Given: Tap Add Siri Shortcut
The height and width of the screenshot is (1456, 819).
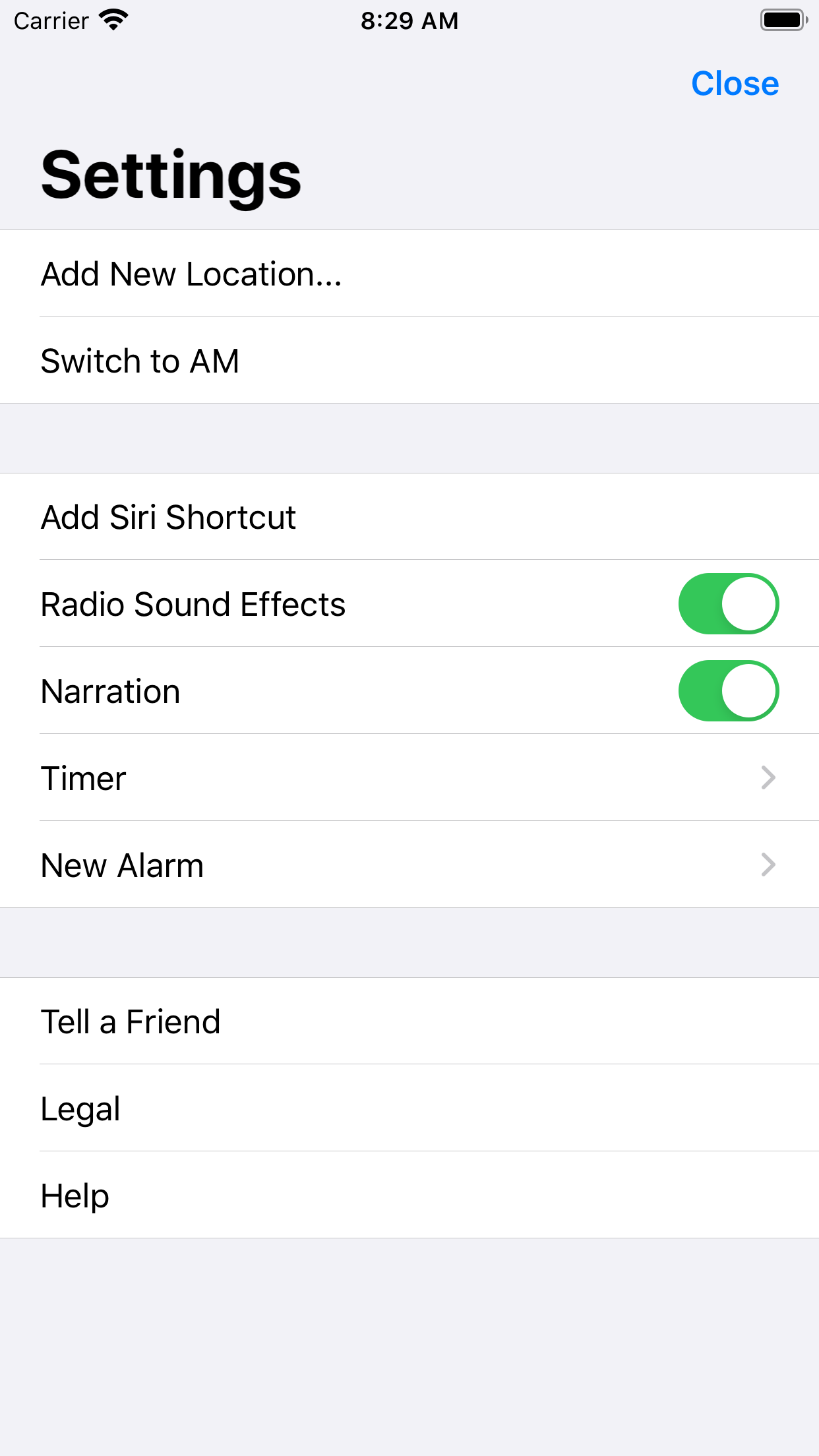Looking at the screenshot, I should (x=168, y=517).
